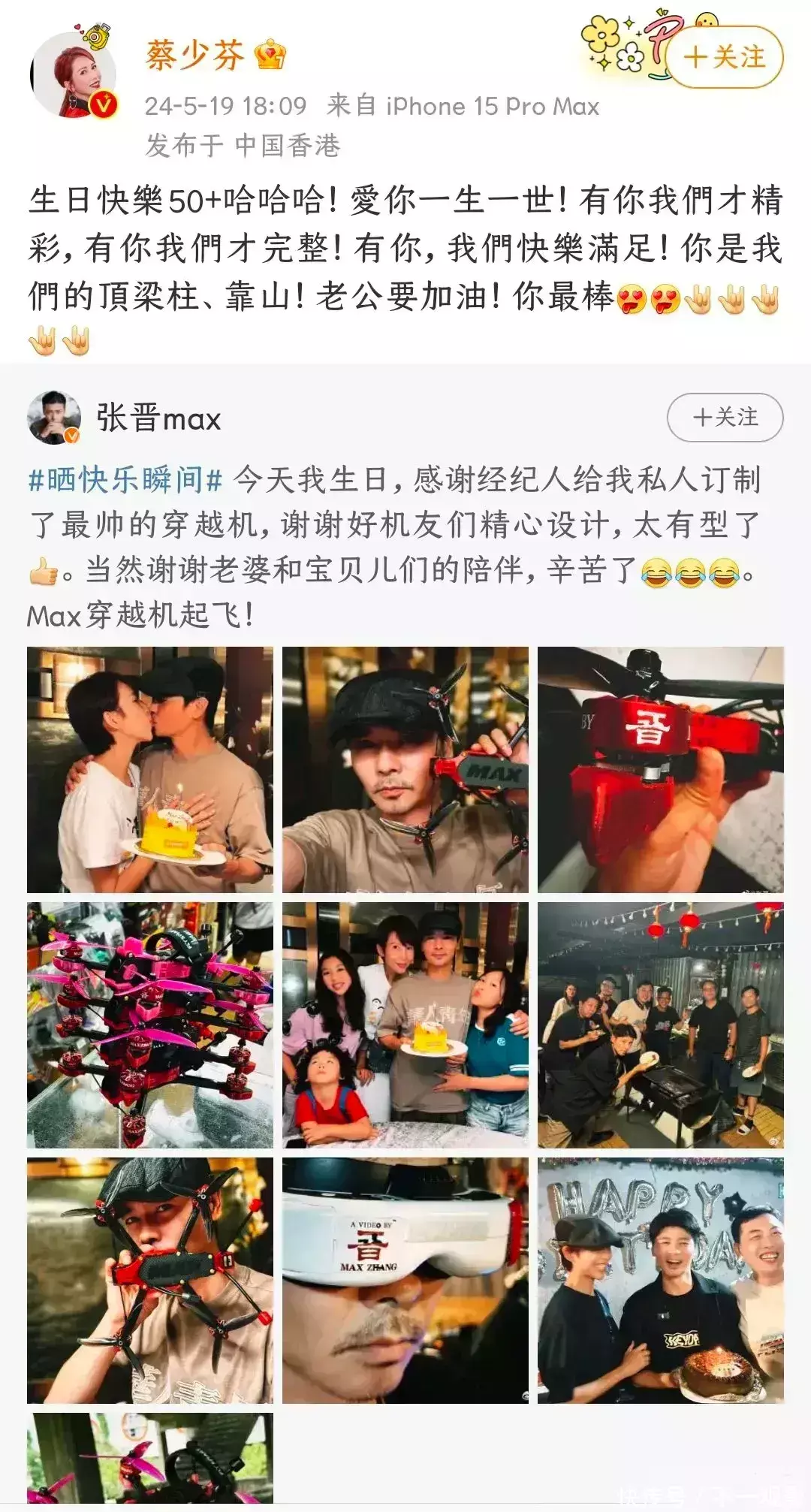View the stacked pink drones photo
811x1512 pixels.
150,1025
